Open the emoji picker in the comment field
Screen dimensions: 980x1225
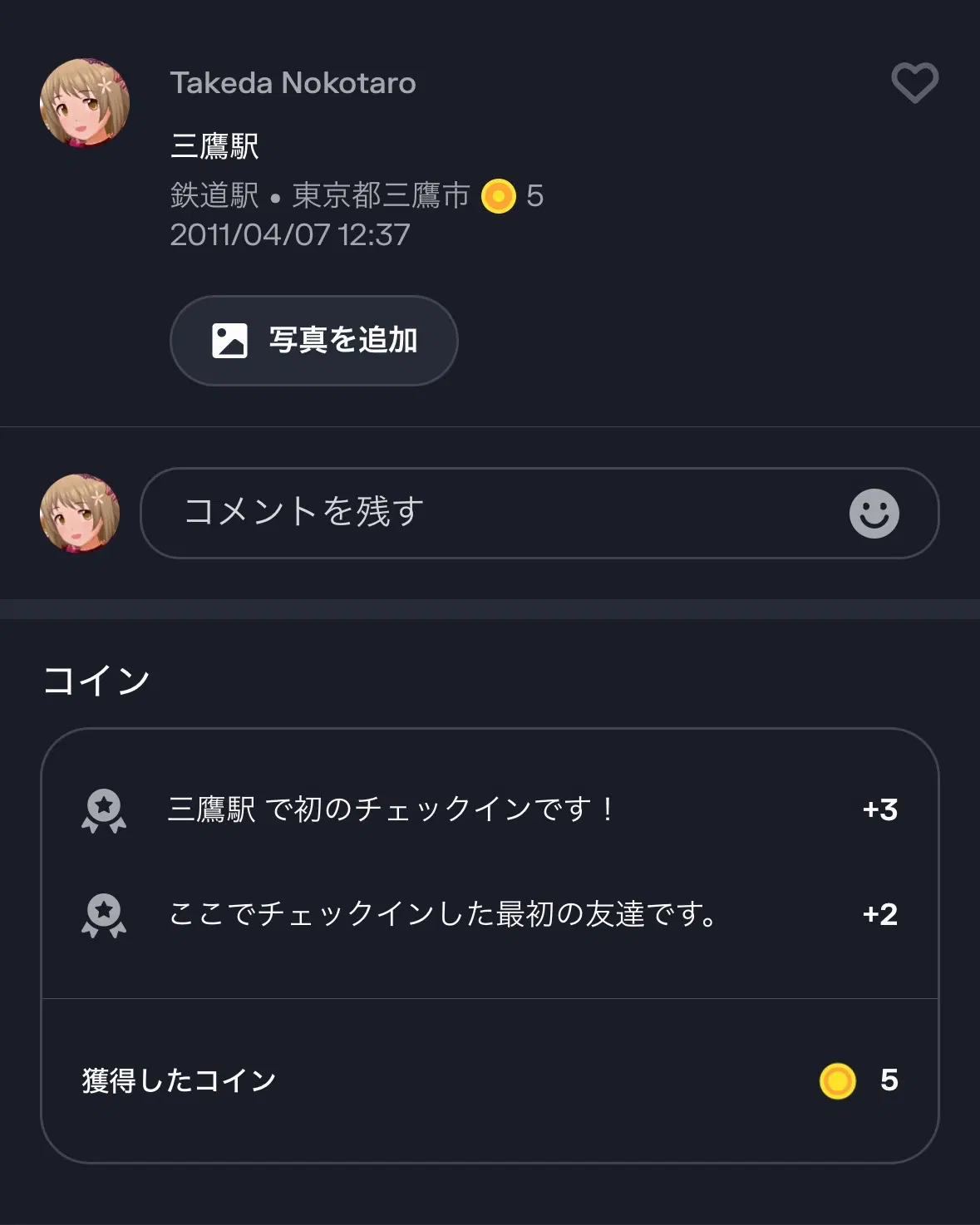coord(874,514)
